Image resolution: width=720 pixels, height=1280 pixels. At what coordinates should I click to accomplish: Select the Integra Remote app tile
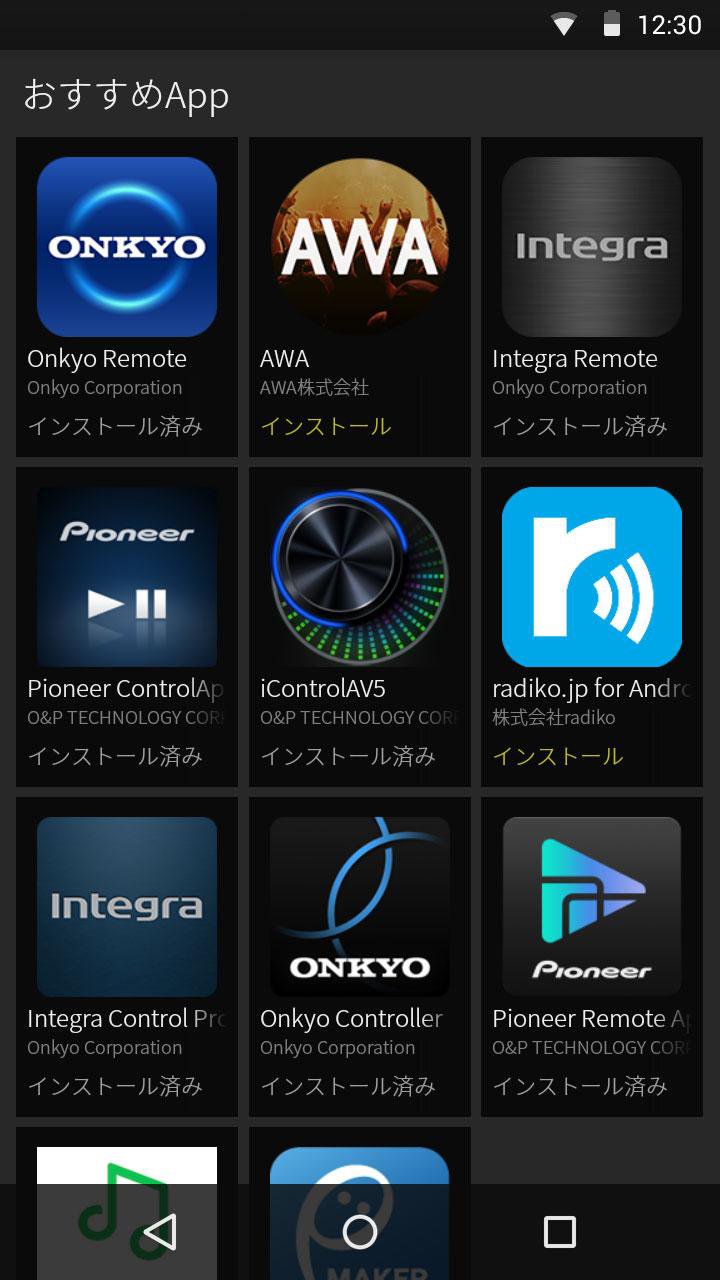pyautogui.click(x=591, y=297)
